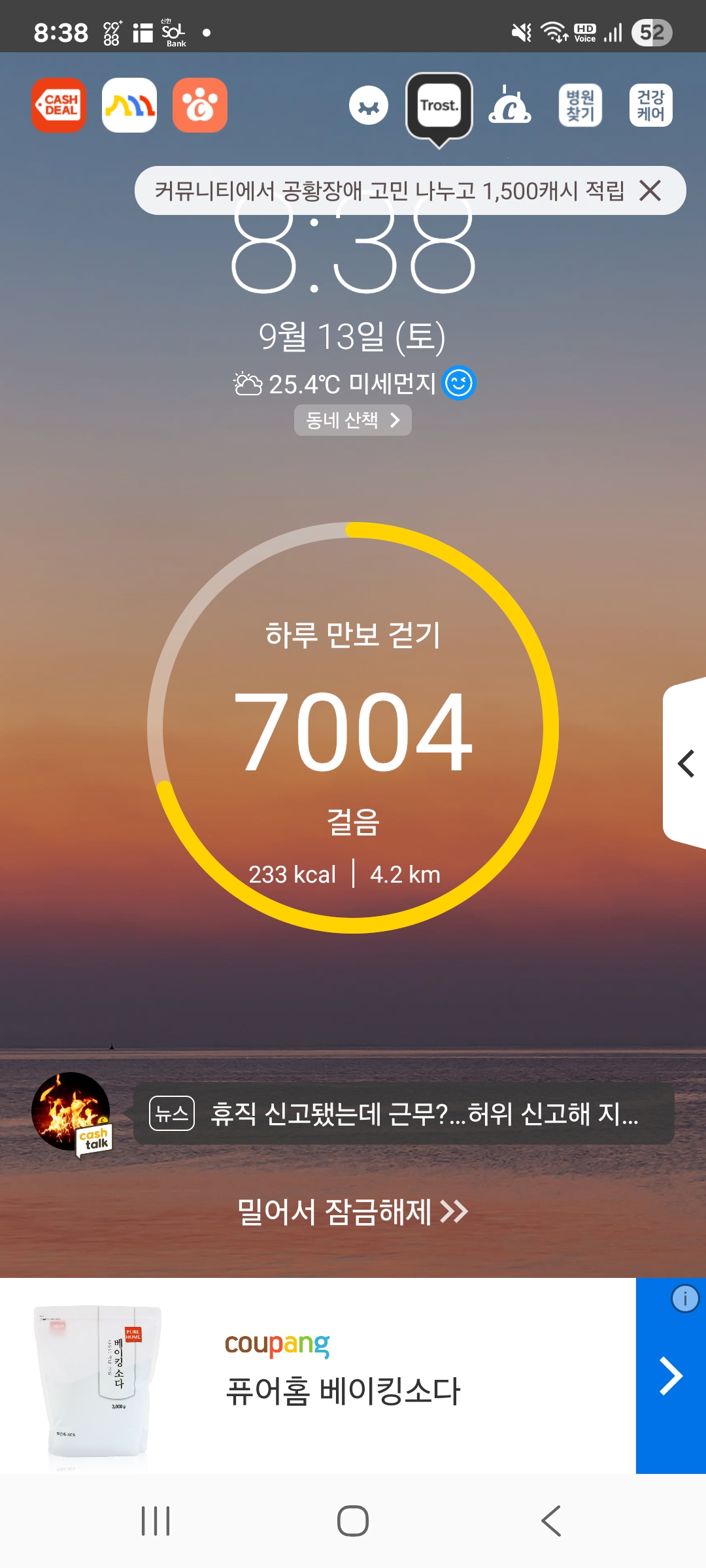Image resolution: width=706 pixels, height=1568 pixels.
Task: Tap the white bell with C icon
Action: click(x=509, y=105)
